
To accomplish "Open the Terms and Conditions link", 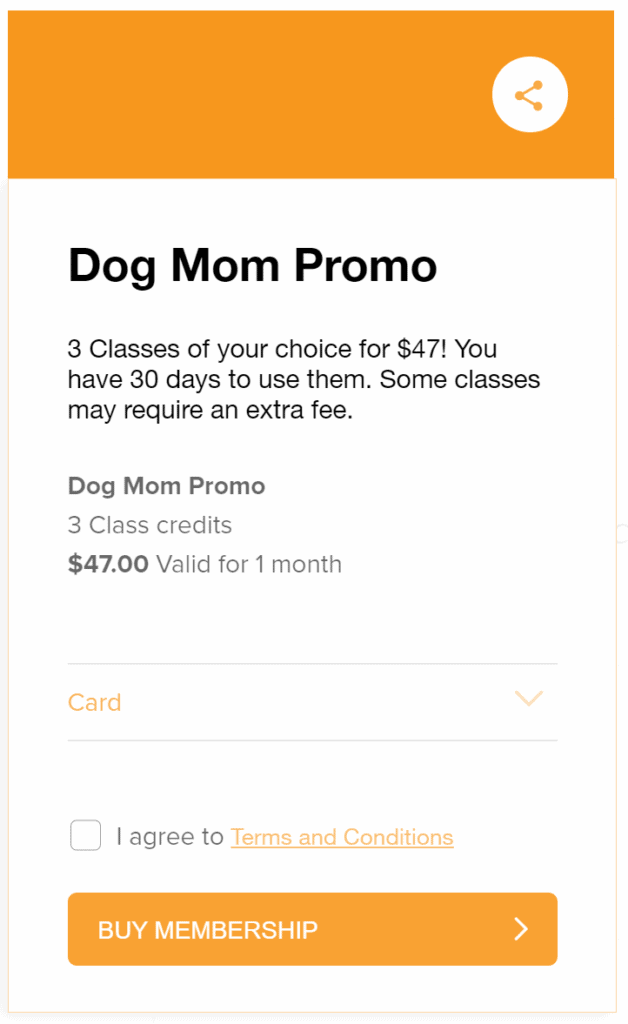I will pyautogui.click(x=341, y=837).
